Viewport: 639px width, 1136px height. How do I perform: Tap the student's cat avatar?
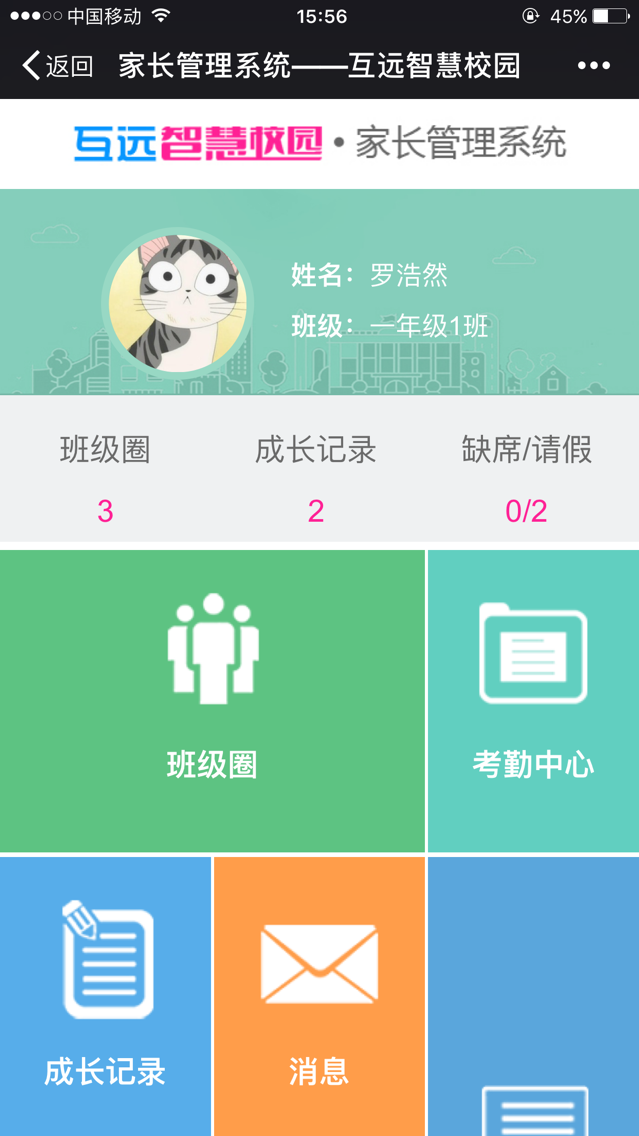pyautogui.click(x=178, y=303)
